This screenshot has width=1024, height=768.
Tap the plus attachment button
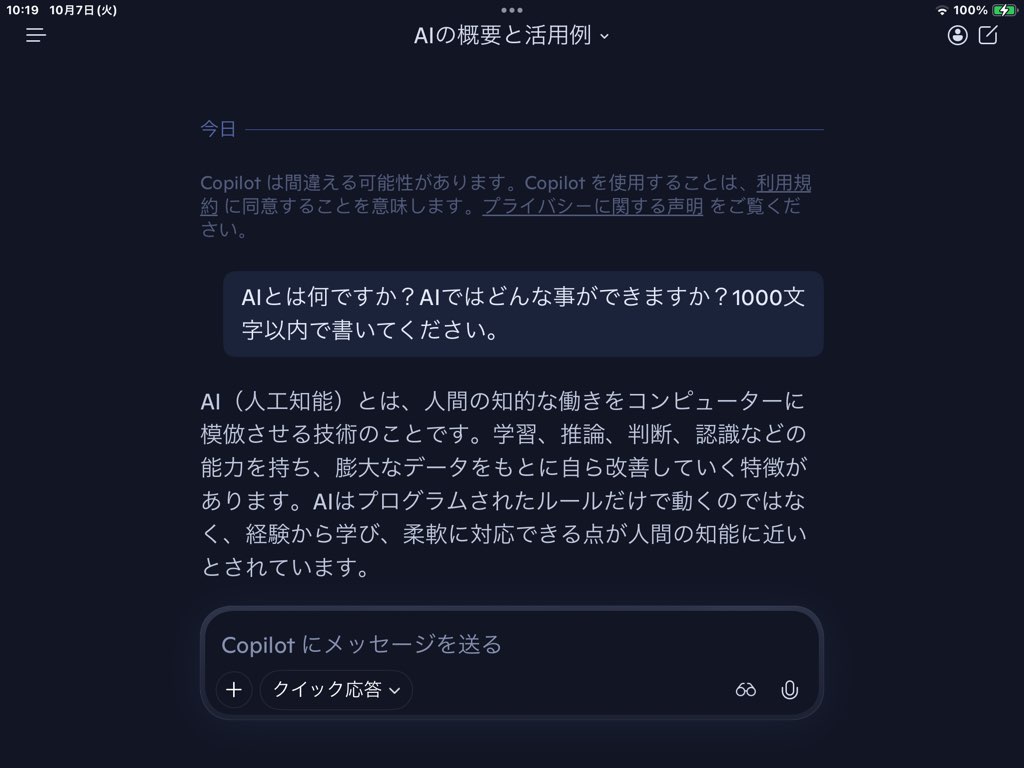(234, 689)
